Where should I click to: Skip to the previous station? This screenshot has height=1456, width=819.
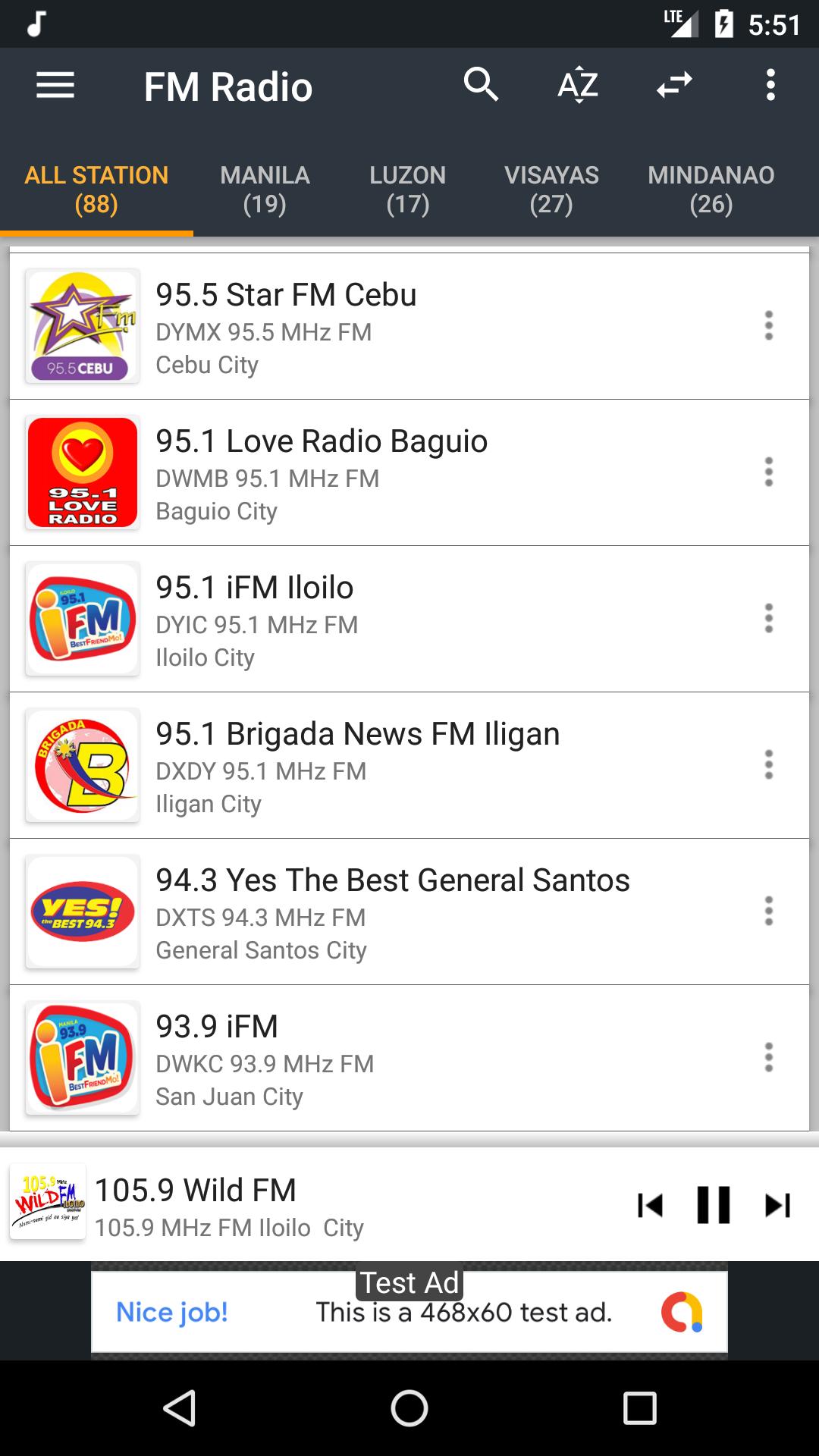click(x=650, y=1205)
